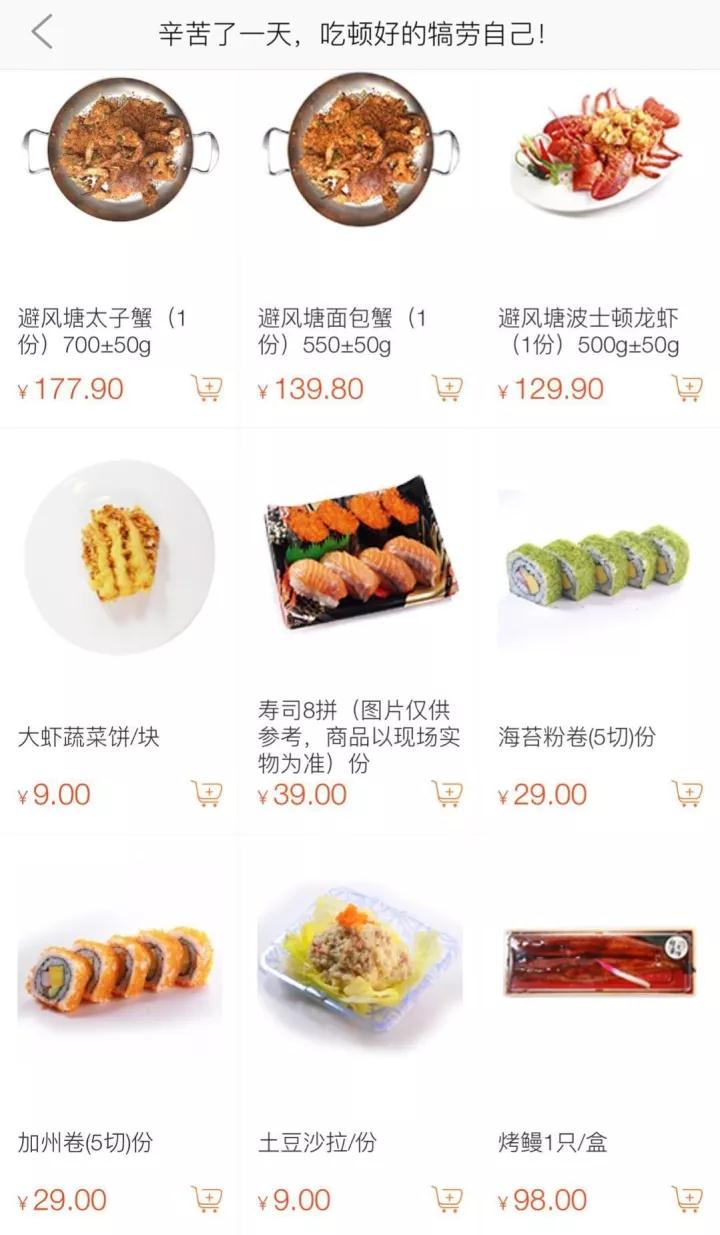Add 土豆沙拉 to the cart
The width and height of the screenshot is (720, 1235).
tap(447, 1198)
